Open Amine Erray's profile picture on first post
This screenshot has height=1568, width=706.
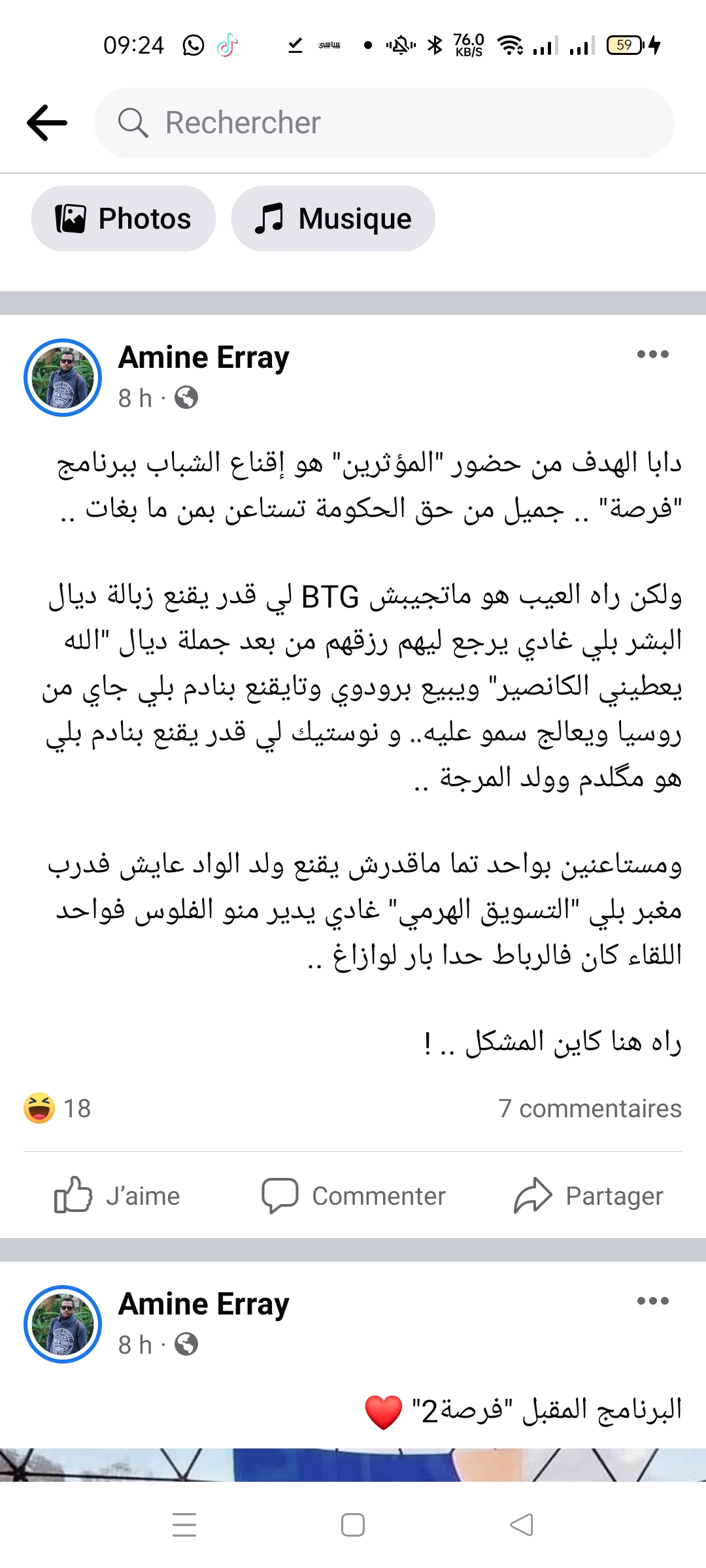coord(63,378)
